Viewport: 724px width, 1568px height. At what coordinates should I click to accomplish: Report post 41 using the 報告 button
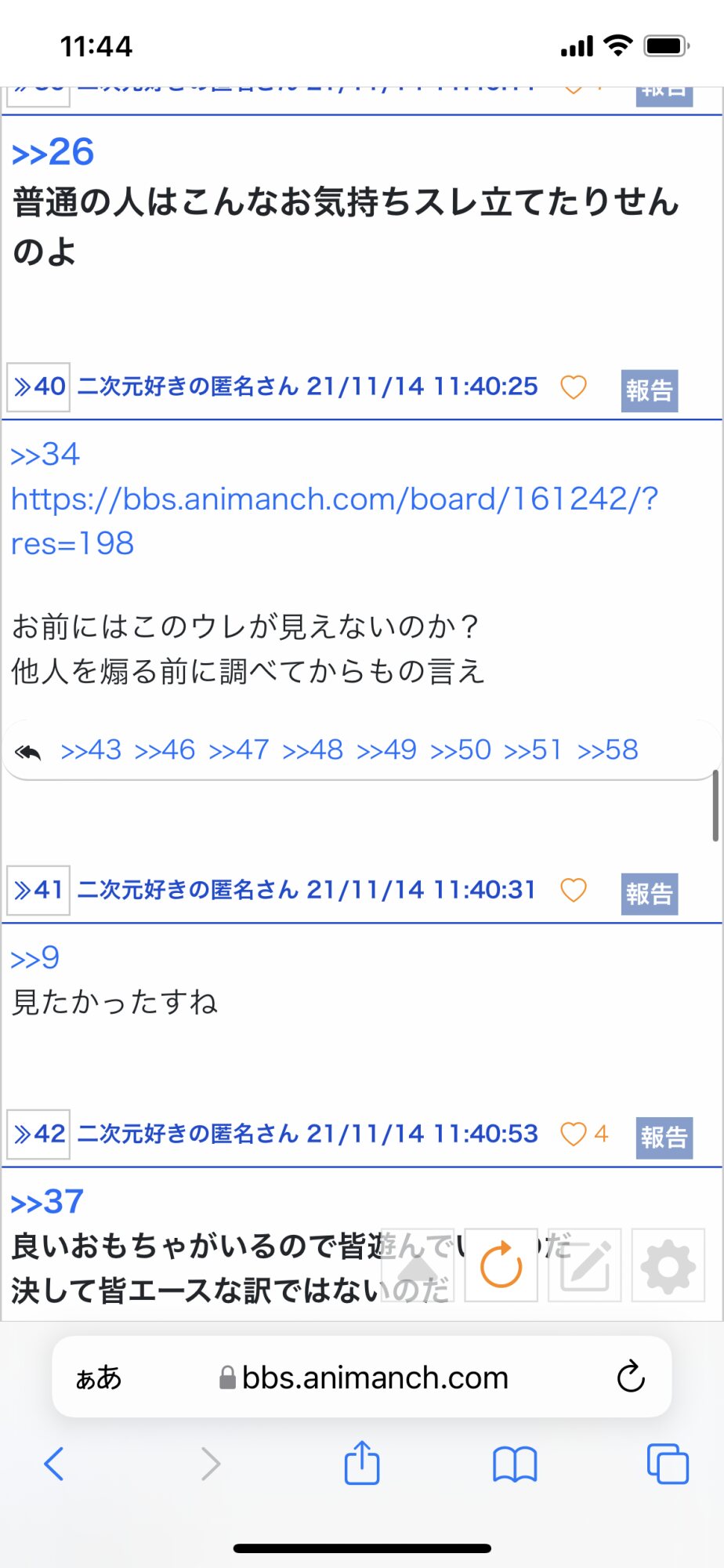650,894
